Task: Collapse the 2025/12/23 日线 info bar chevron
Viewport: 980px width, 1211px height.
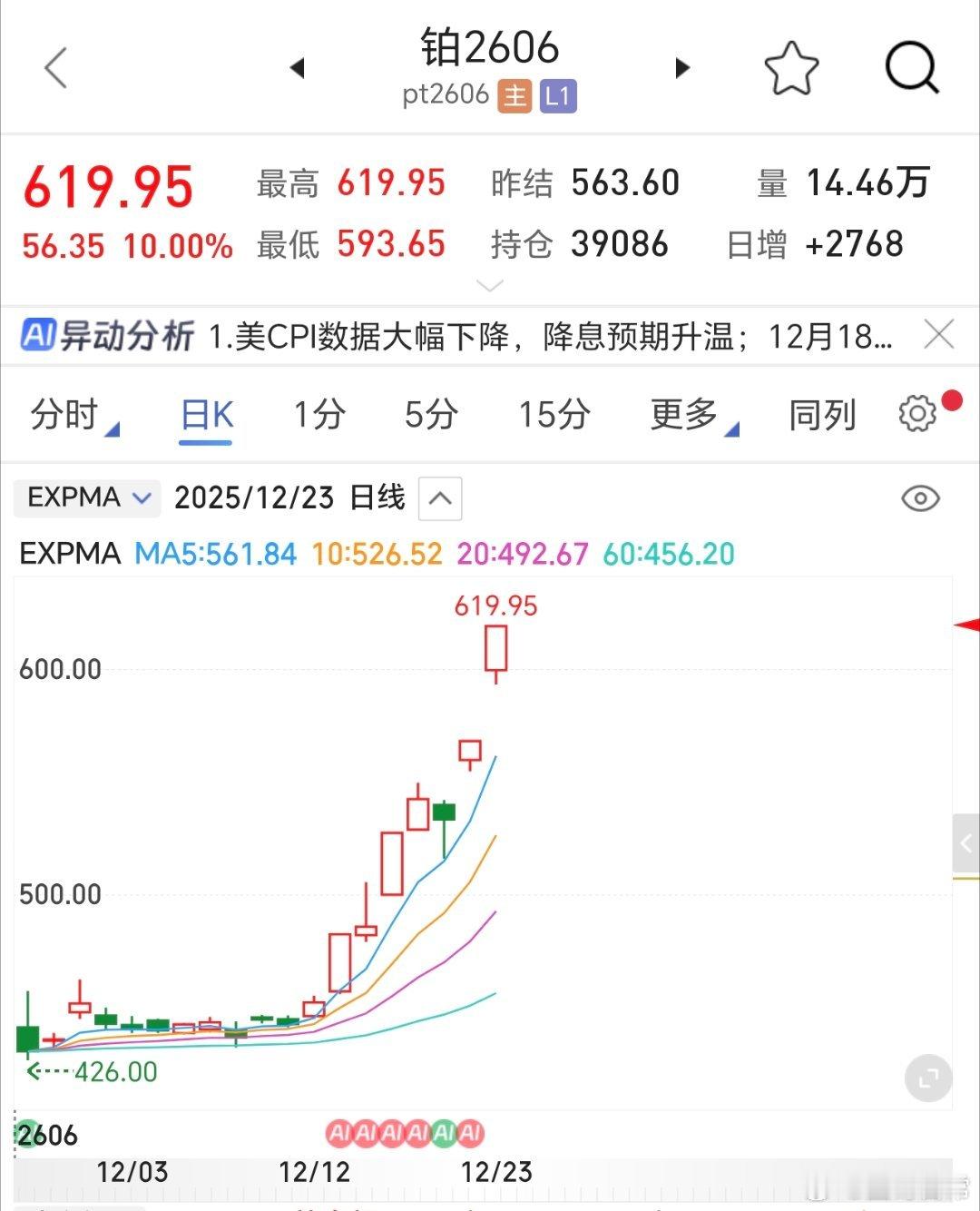Action: pos(439,498)
